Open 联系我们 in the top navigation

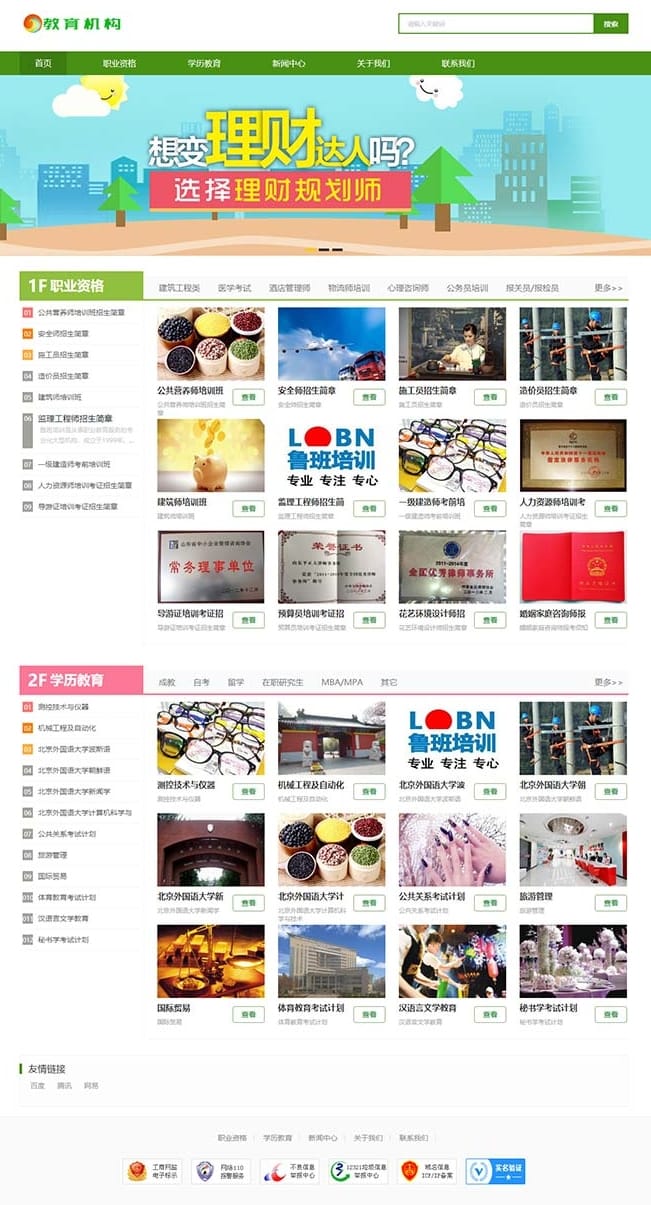coord(458,63)
